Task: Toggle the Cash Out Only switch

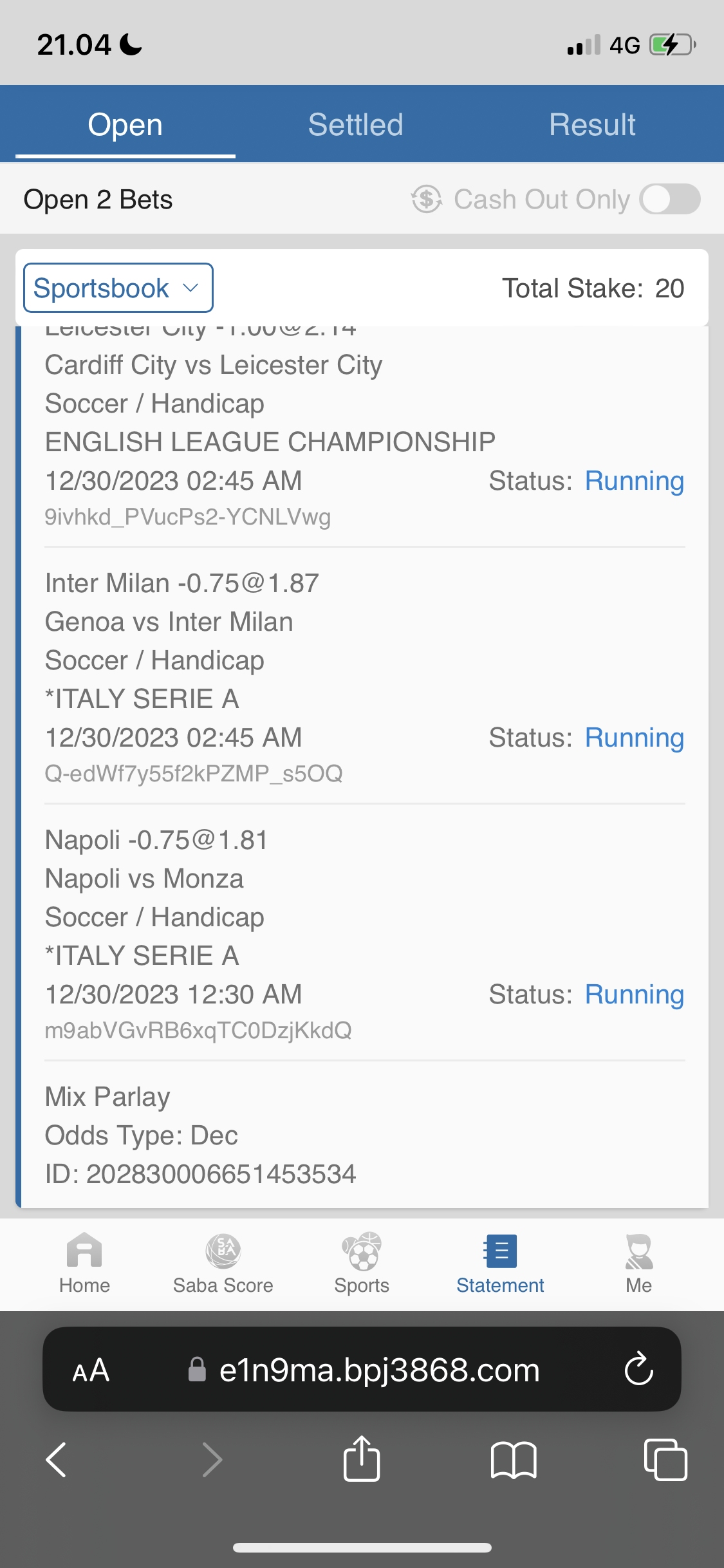Action: click(x=669, y=199)
